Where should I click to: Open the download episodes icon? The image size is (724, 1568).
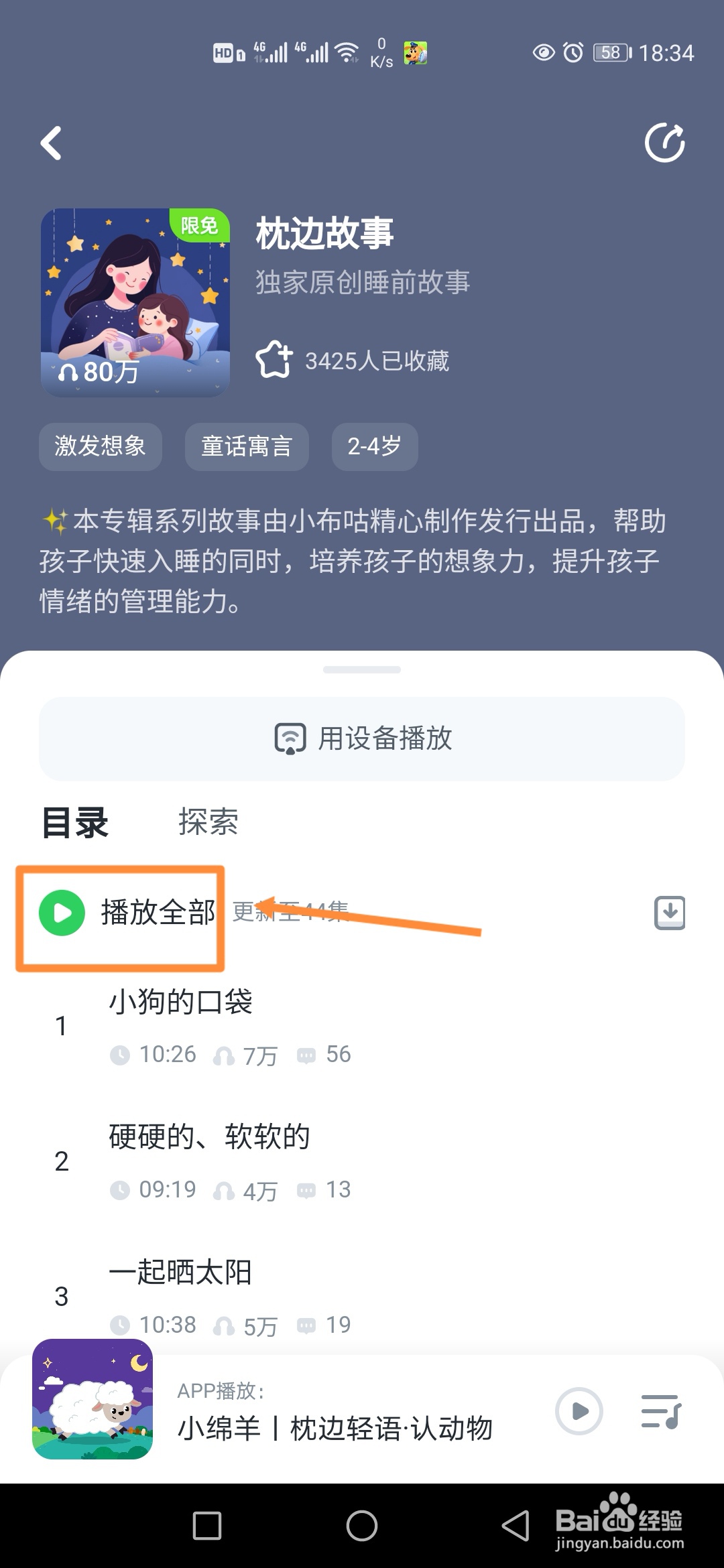(668, 911)
